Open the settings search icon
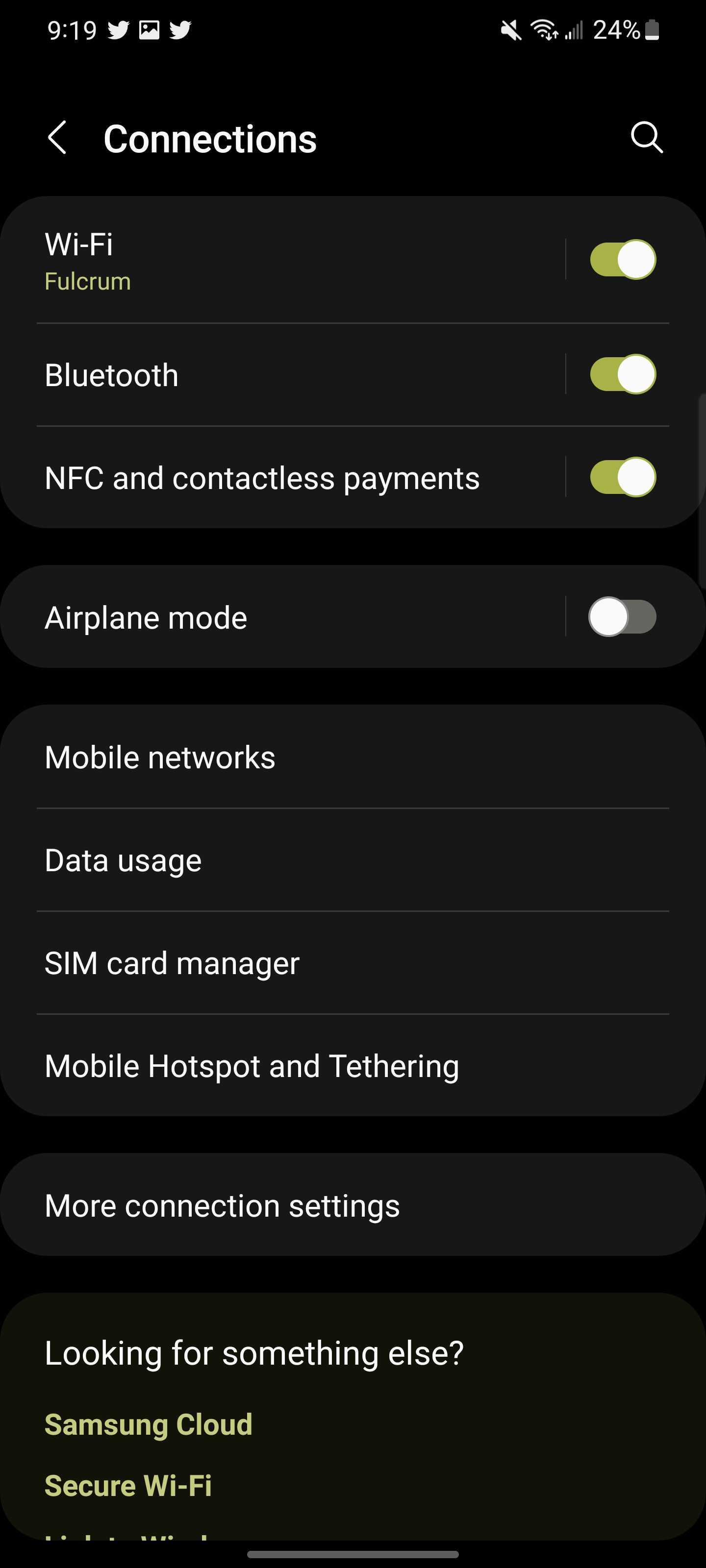706x1568 pixels. pyautogui.click(x=646, y=138)
